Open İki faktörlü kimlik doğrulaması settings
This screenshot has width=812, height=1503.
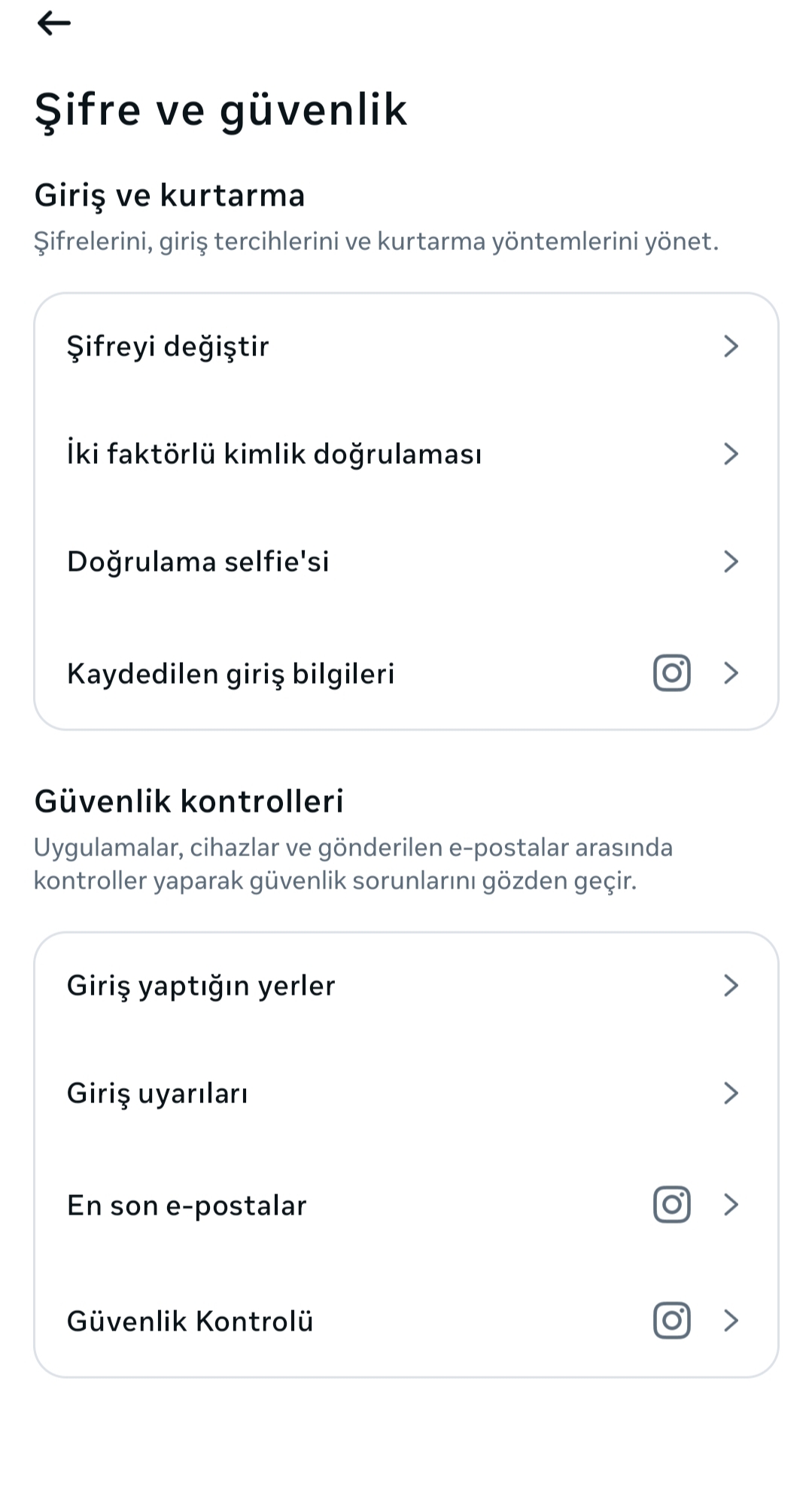point(405,454)
